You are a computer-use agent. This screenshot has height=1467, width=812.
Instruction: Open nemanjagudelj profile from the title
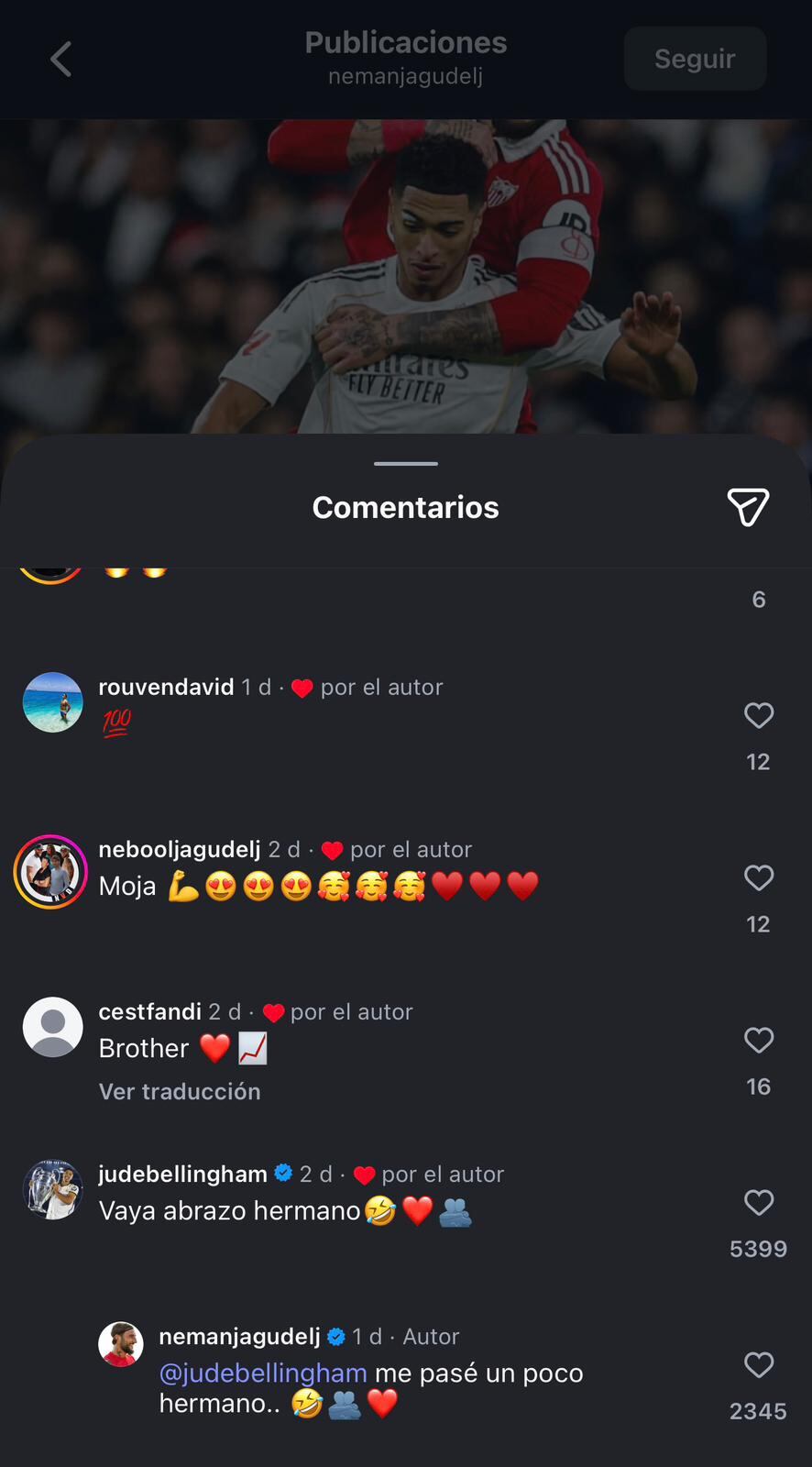[406, 77]
